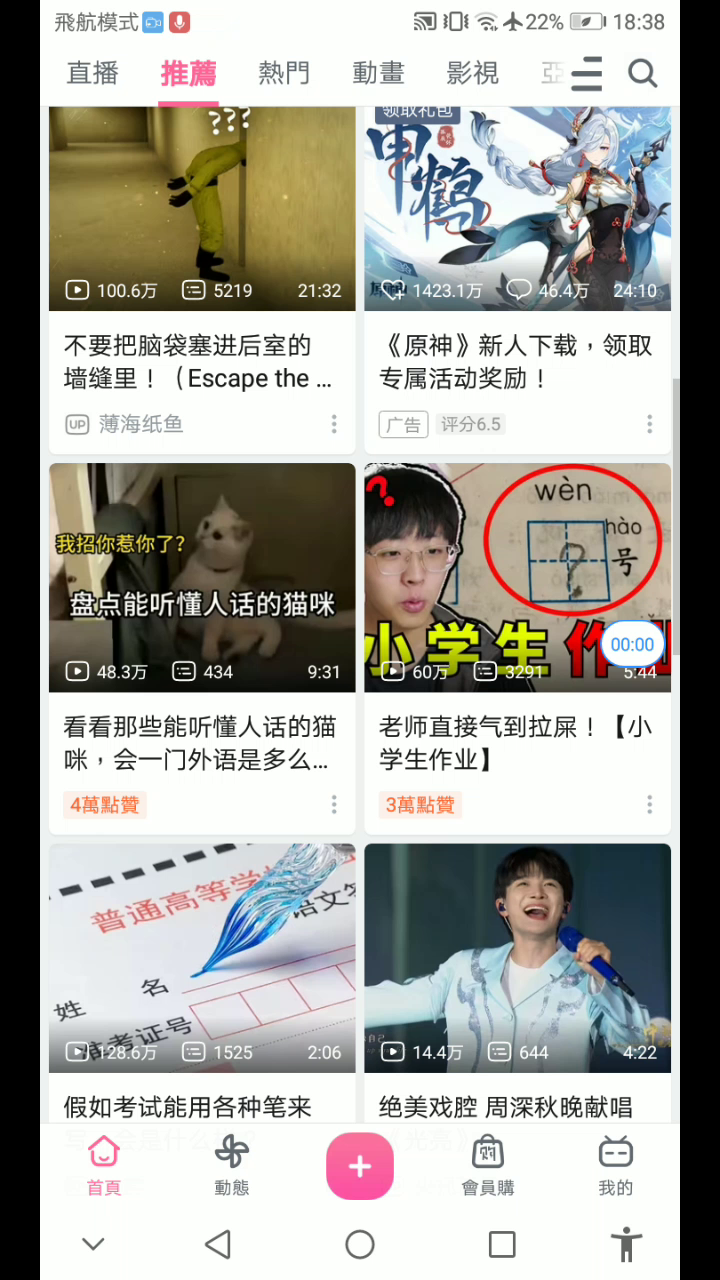Open the video 假如考试能用各种笔来
Screen dimensions: 720x1280
[x=202, y=958]
